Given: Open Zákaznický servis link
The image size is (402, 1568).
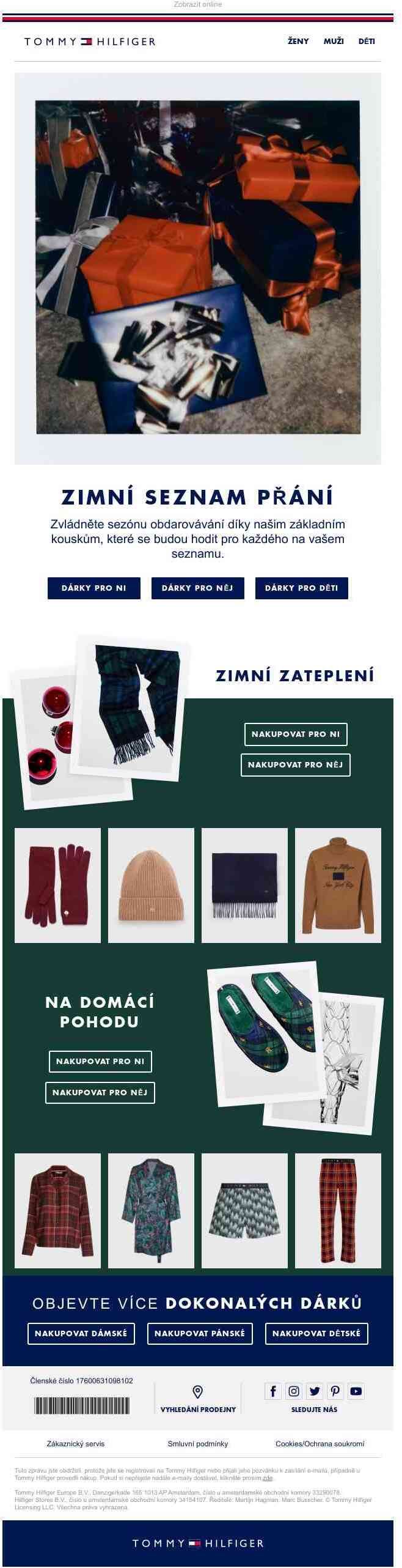Looking at the screenshot, I should 76,1444.
